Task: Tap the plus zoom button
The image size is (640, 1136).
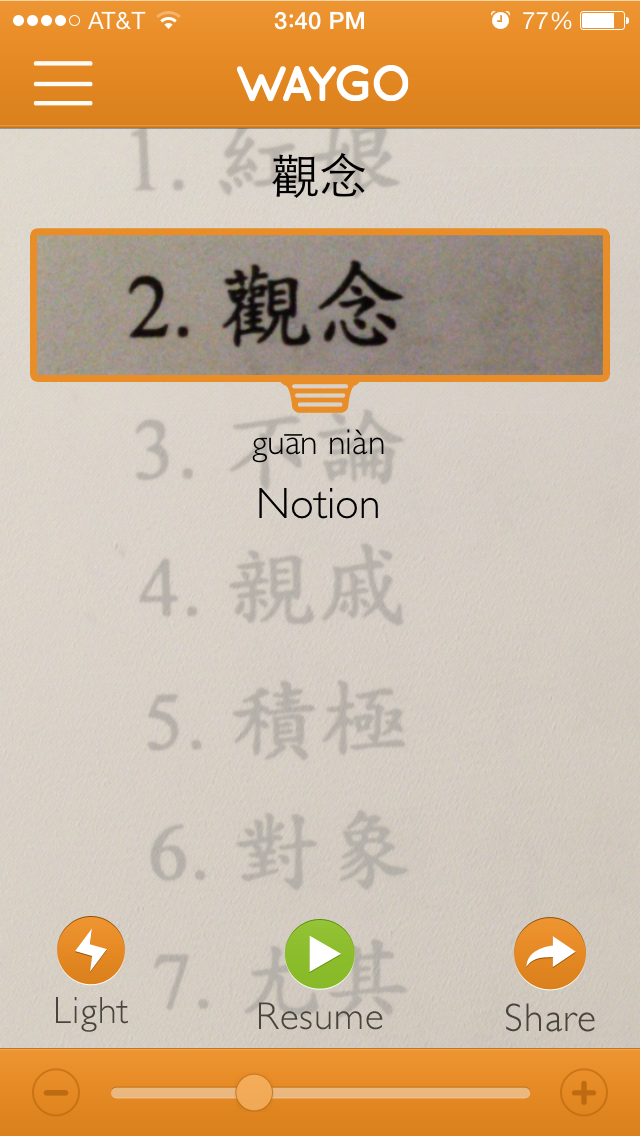Action: tap(583, 1092)
